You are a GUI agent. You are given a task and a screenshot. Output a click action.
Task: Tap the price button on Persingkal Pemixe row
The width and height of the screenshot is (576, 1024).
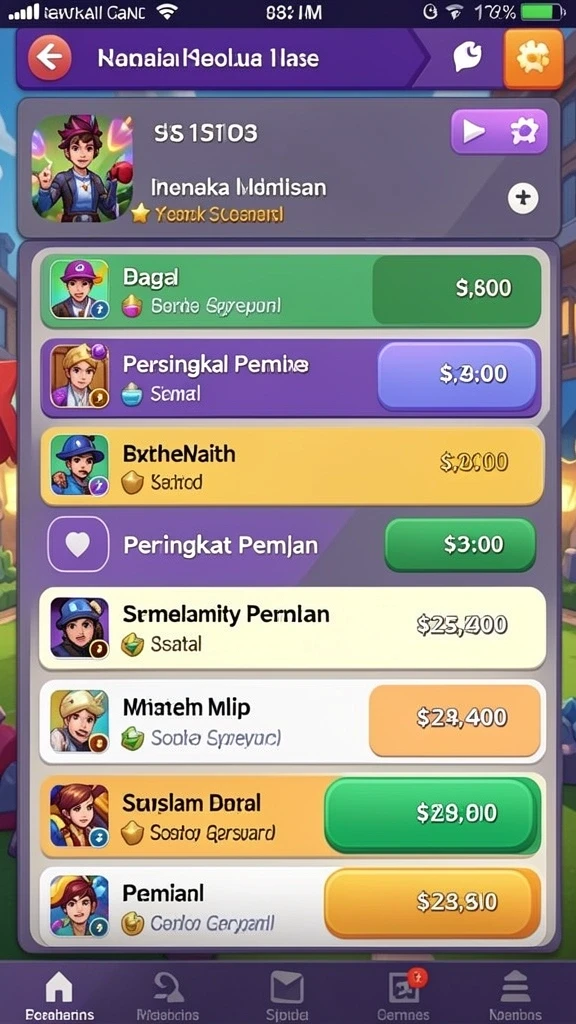pyautogui.click(x=456, y=376)
